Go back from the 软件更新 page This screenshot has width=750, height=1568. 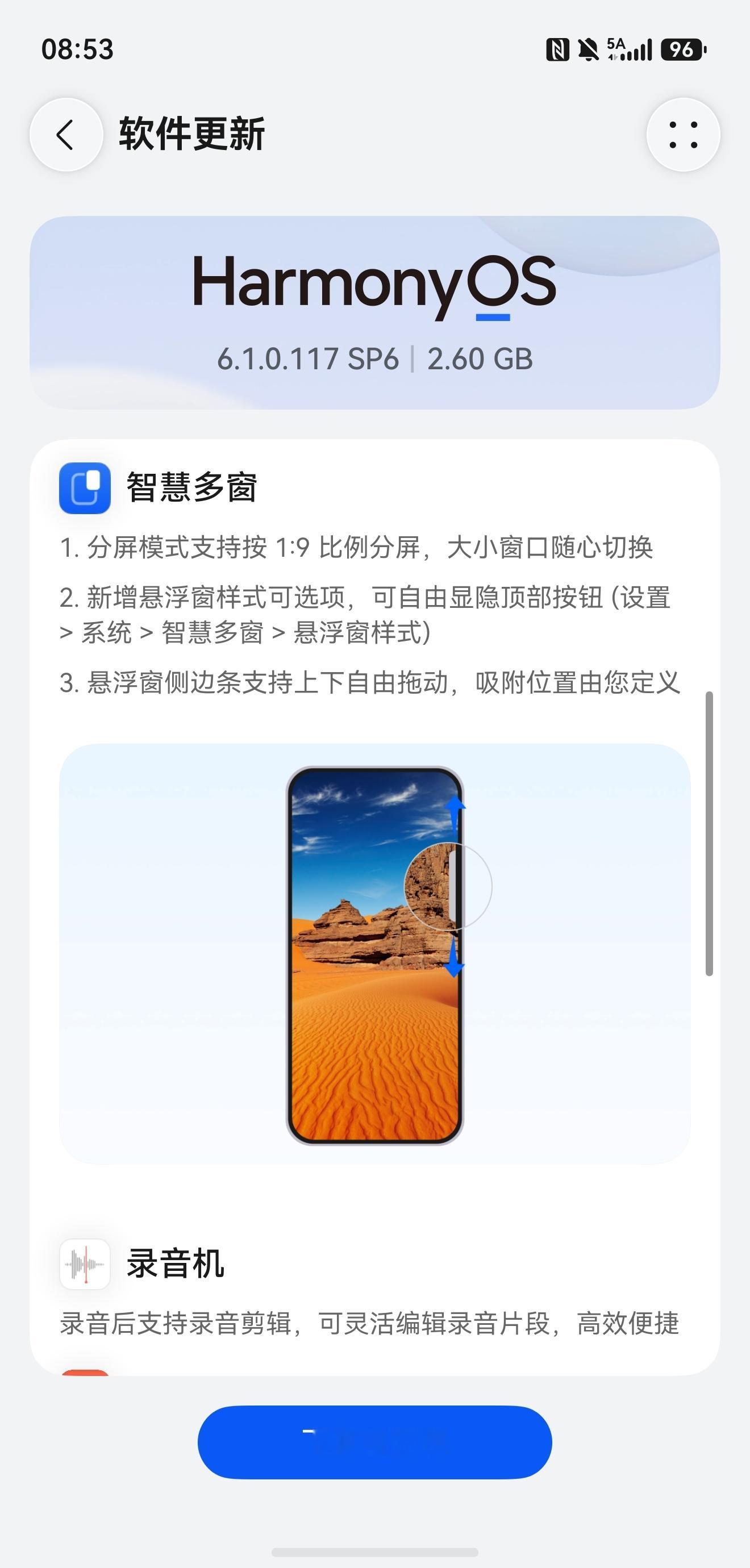pyautogui.click(x=66, y=135)
